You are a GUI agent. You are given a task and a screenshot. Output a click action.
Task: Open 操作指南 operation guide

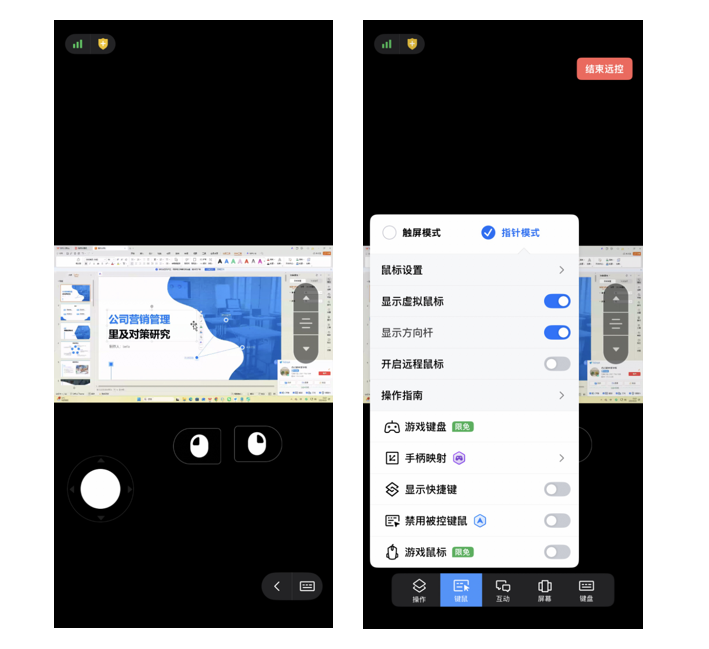[474, 395]
